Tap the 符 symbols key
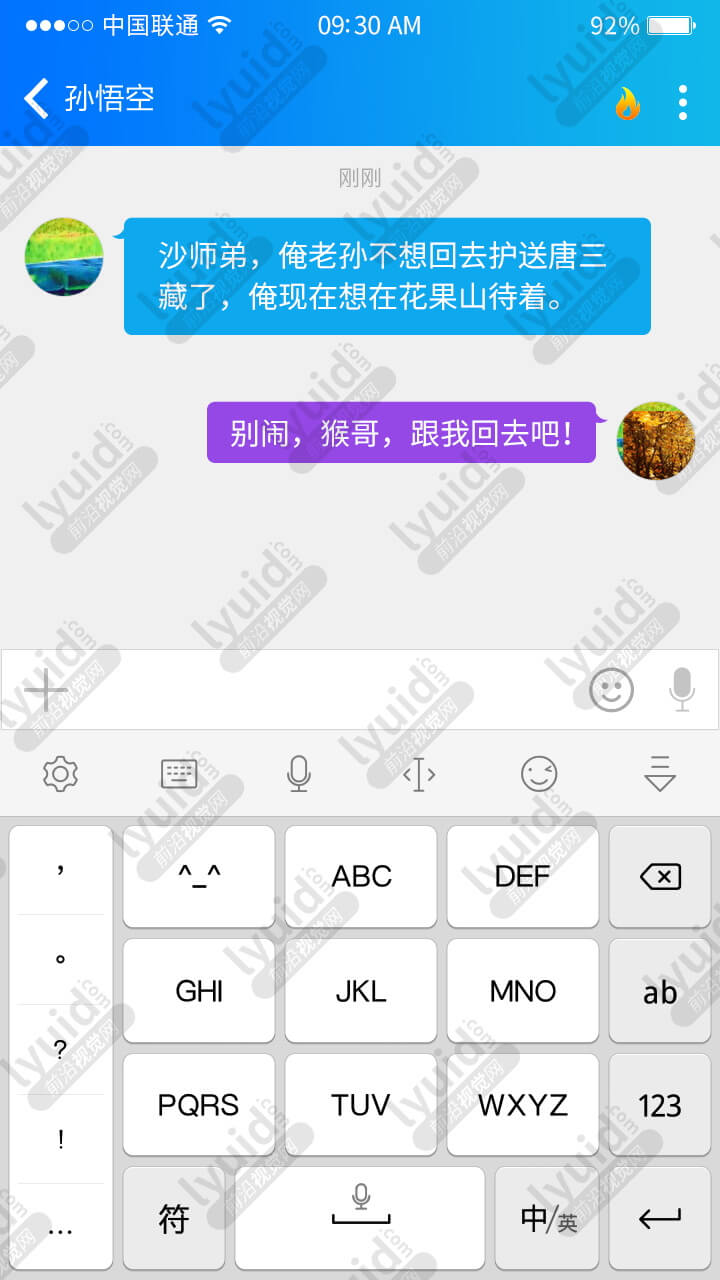Screen dimensions: 720x1280 (174, 1218)
